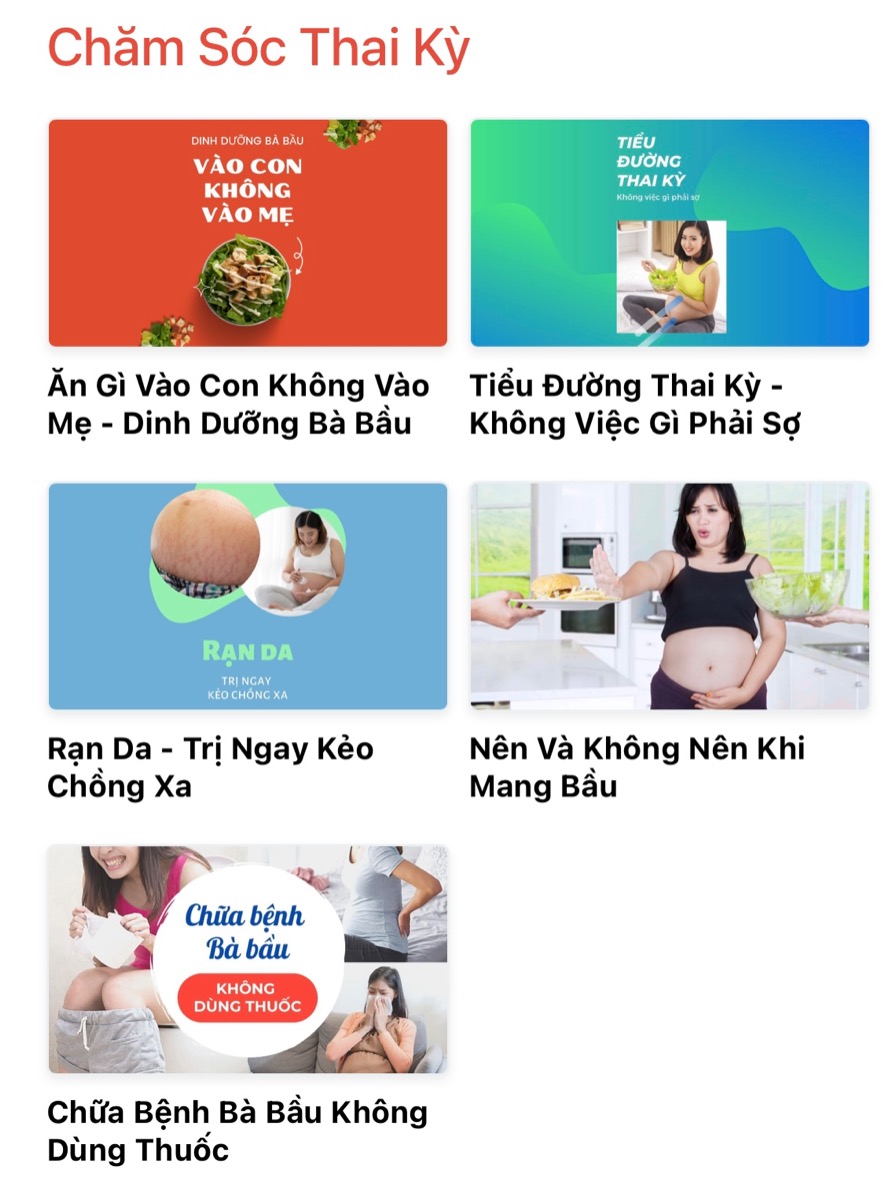
Task: Click the "Không Dùng Thuốc" red badge
Action: 247,998
